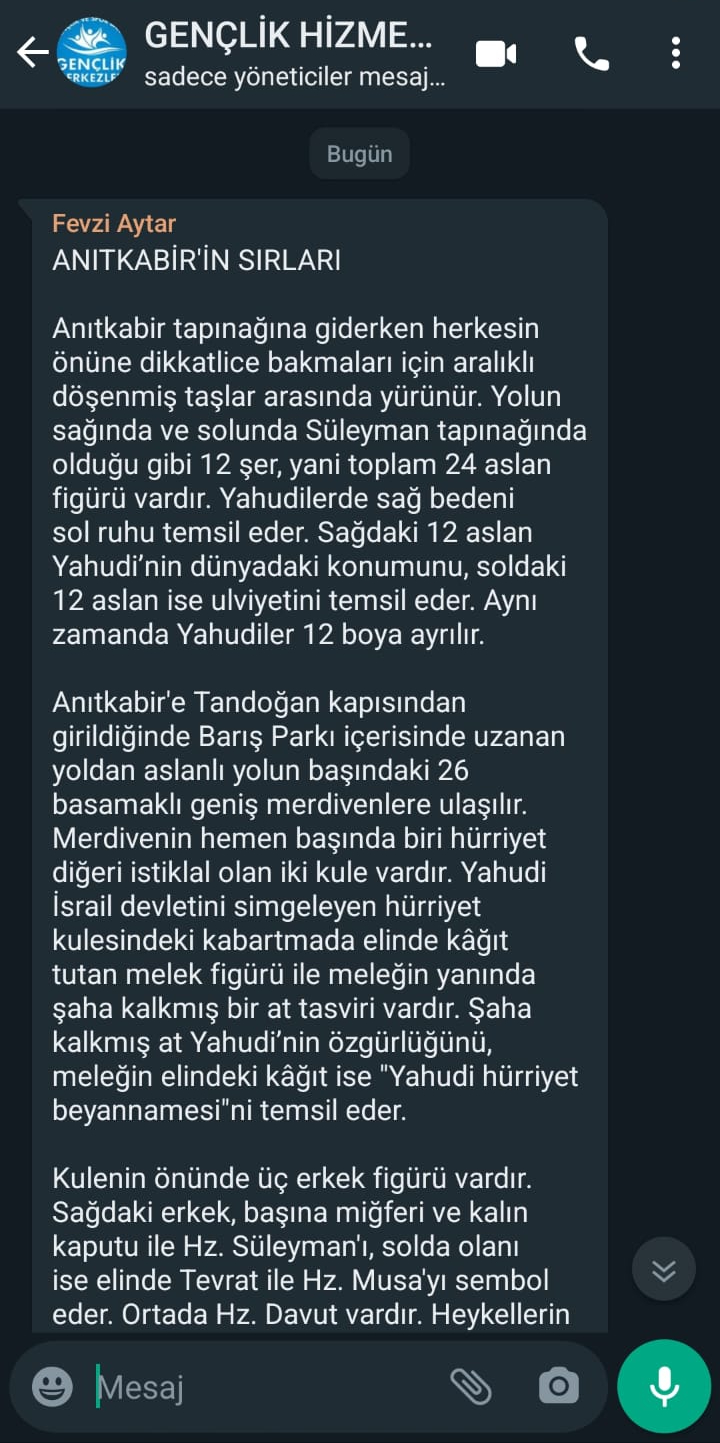Screen dimensions: 720x1443
Task: Tap the Mesaj input field
Action: point(200,1386)
